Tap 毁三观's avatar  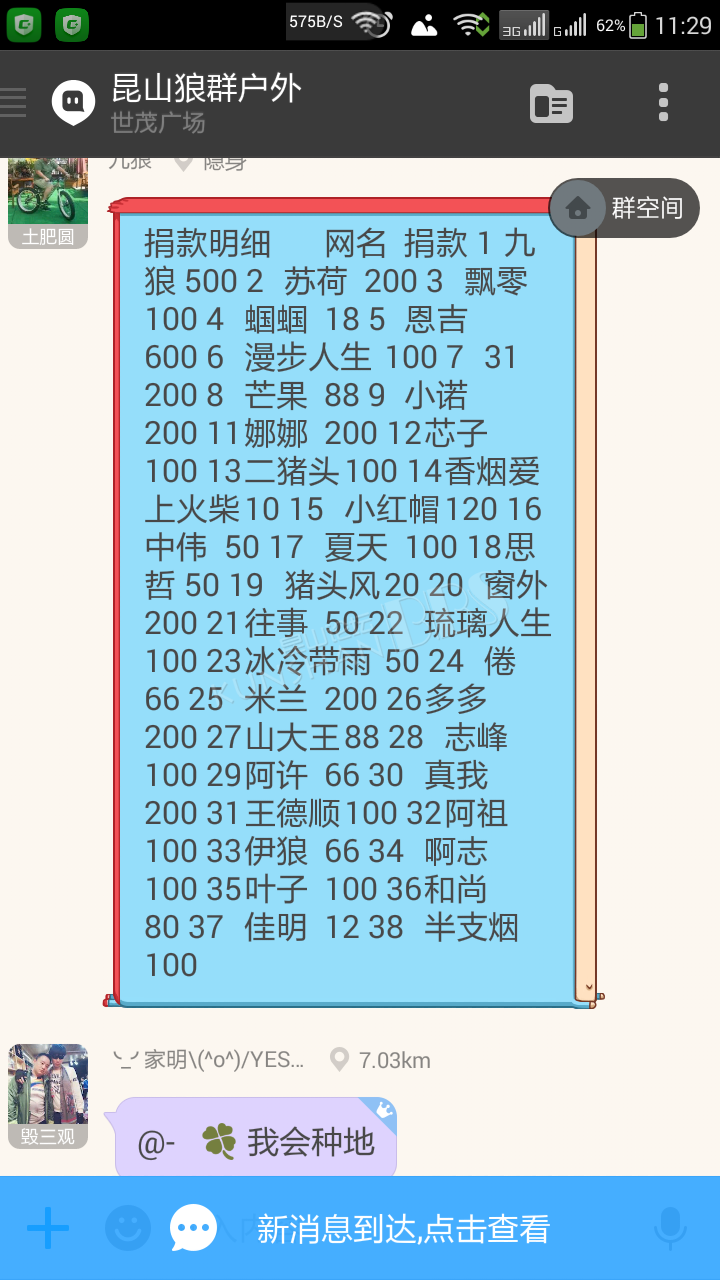48,1096
